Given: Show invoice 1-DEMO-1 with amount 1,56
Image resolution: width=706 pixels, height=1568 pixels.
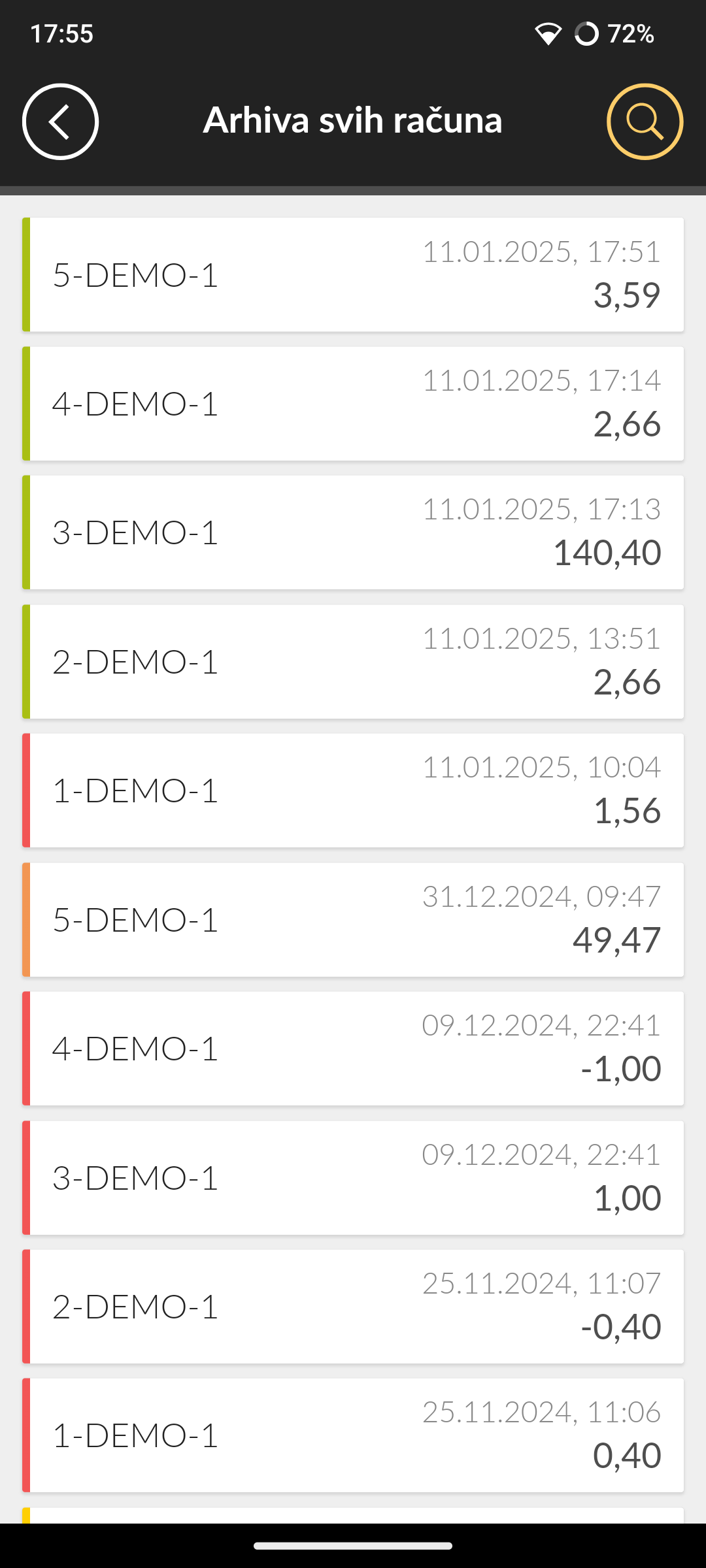Looking at the screenshot, I should click(353, 791).
